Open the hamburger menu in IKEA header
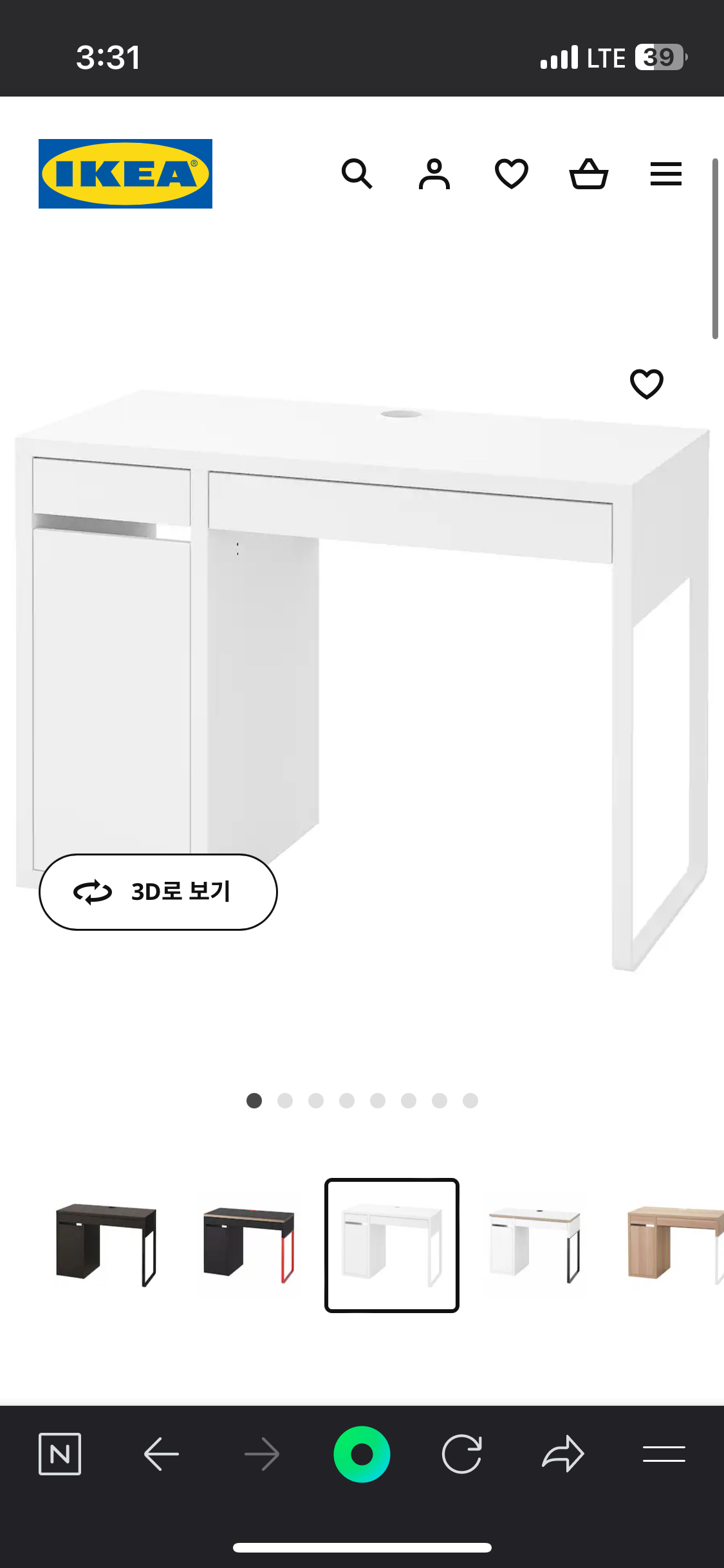Screen dimensions: 724x1568 666,174
